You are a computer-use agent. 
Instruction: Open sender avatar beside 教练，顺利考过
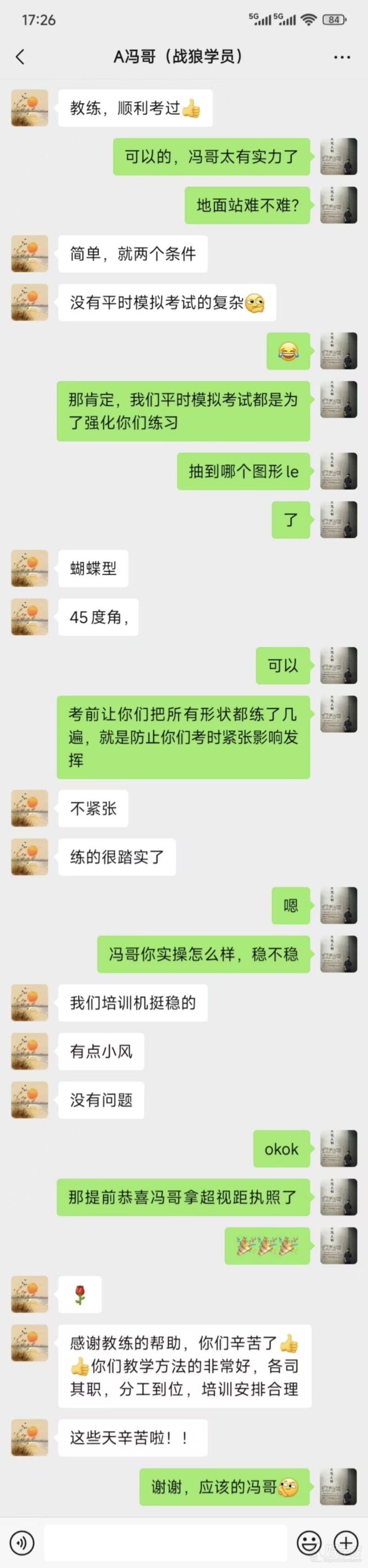coord(29,108)
